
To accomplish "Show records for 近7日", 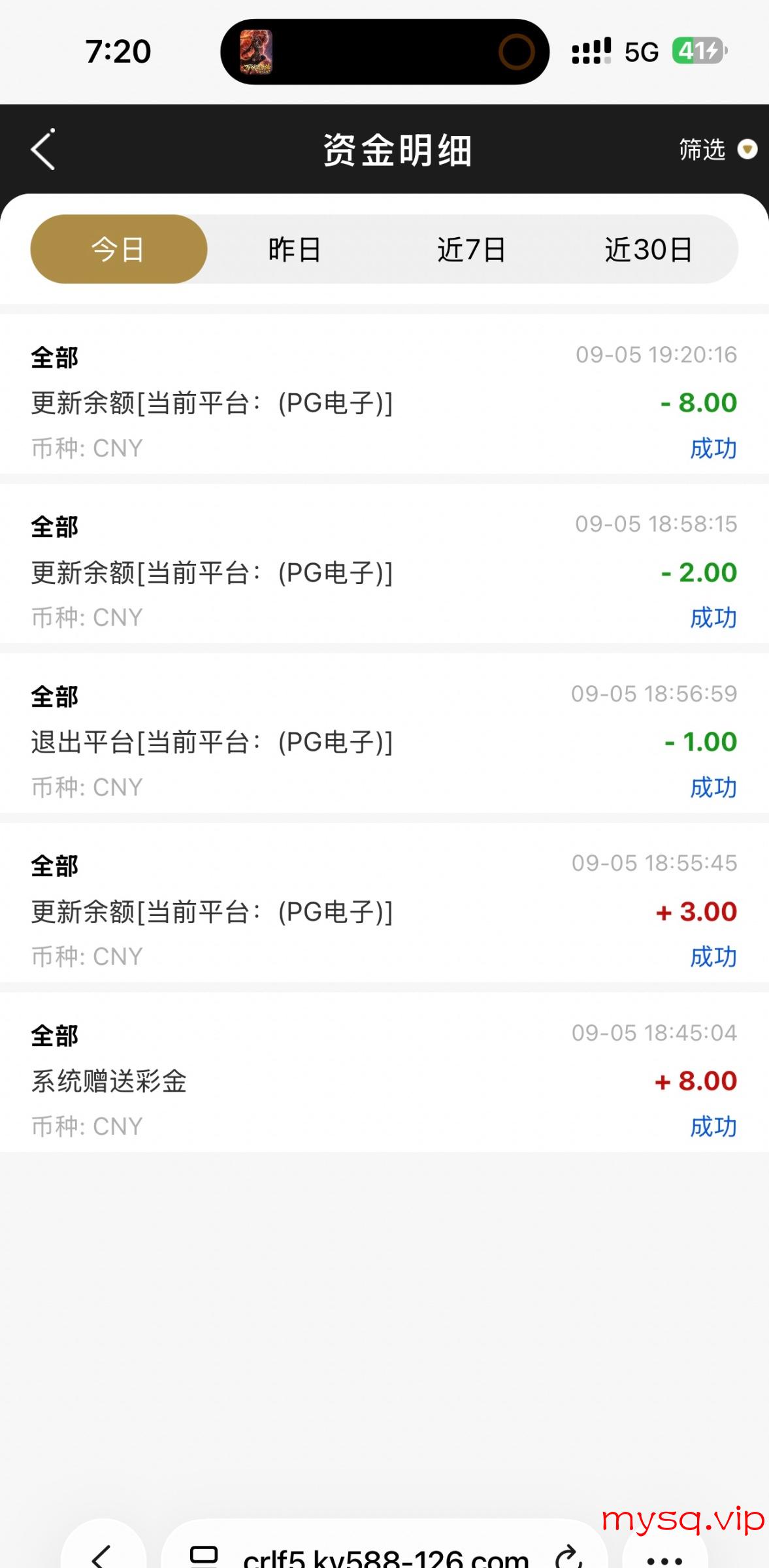I will (471, 249).
